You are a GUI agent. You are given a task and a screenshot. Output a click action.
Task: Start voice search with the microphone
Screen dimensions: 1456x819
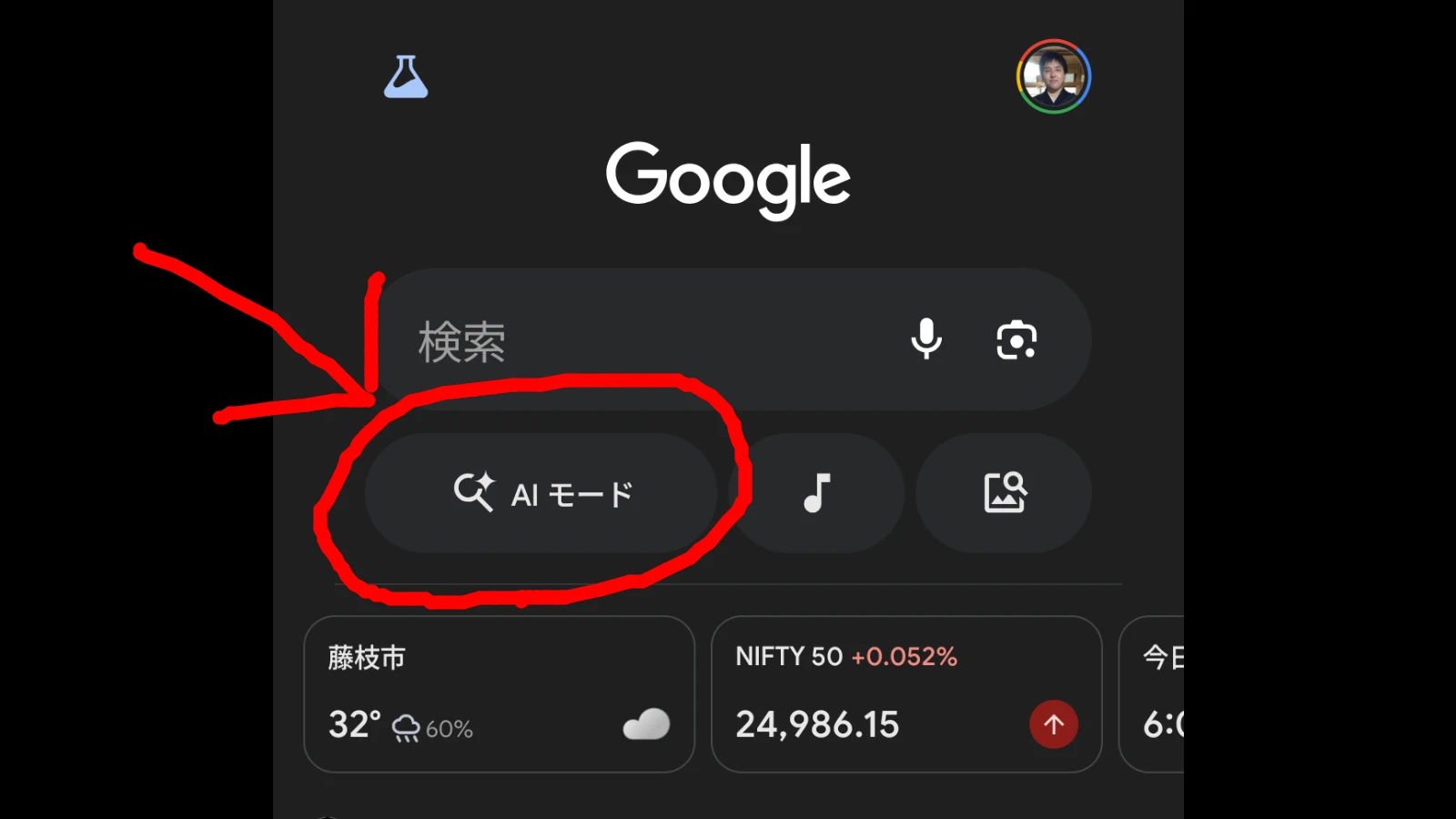(x=926, y=339)
